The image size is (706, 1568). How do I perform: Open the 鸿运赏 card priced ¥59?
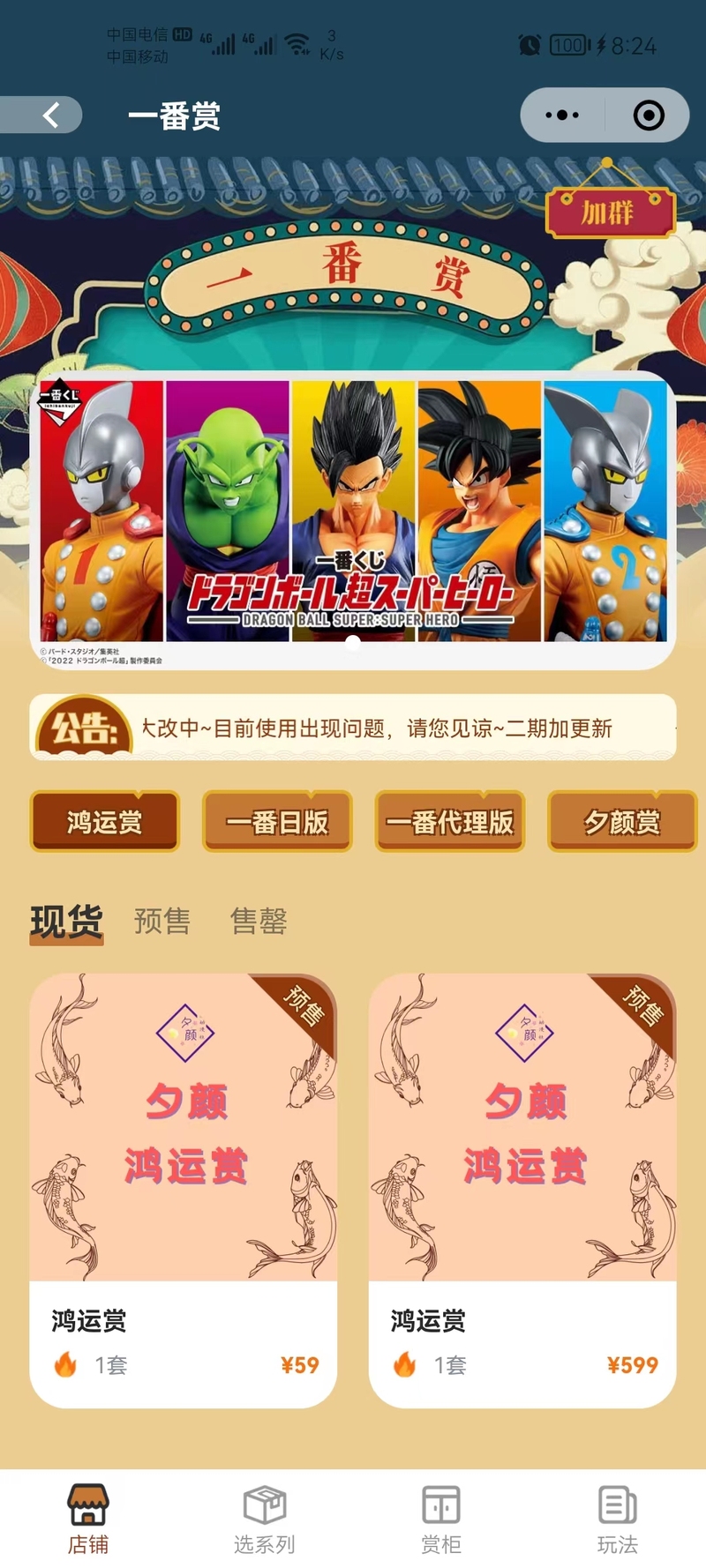(184, 1191)
